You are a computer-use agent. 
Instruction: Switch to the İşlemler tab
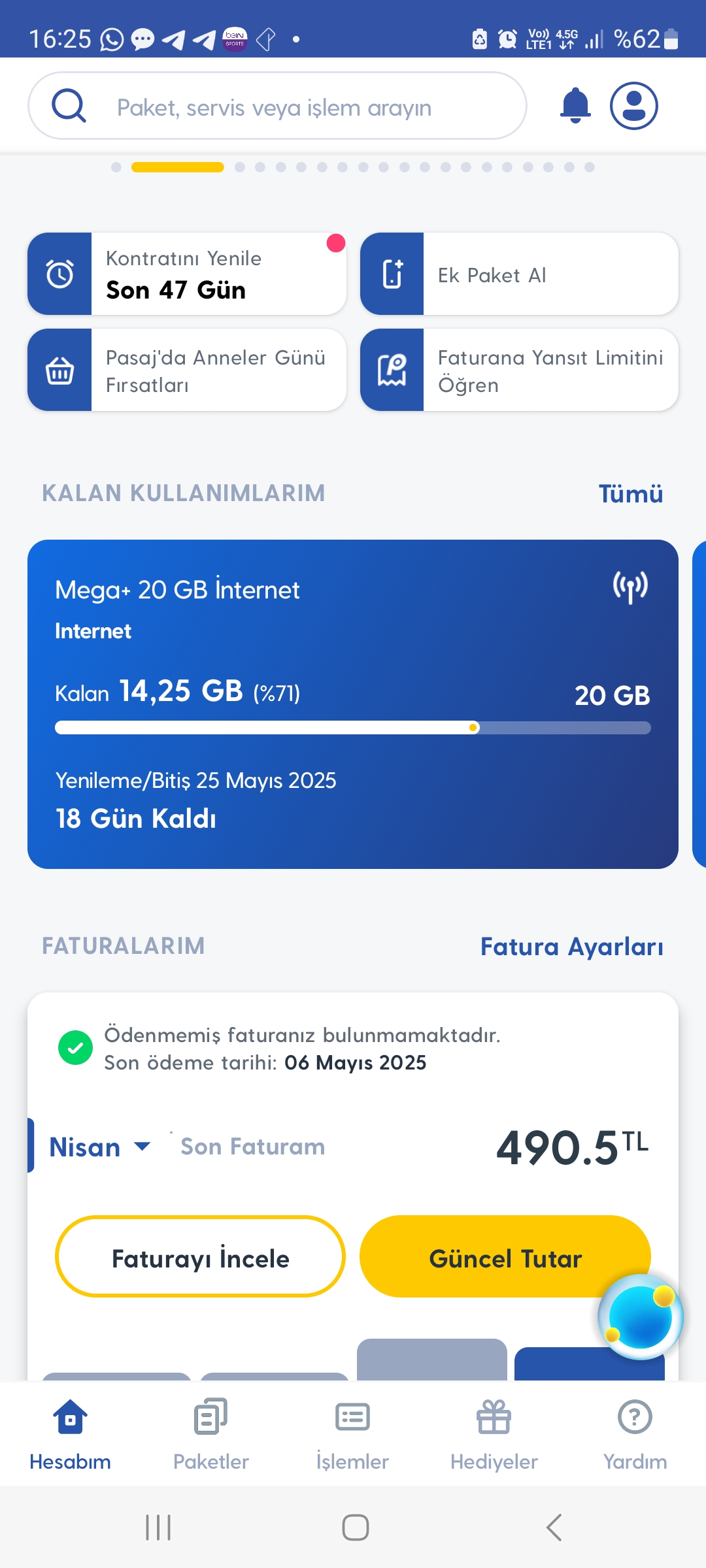click(x=352, y=1434)
